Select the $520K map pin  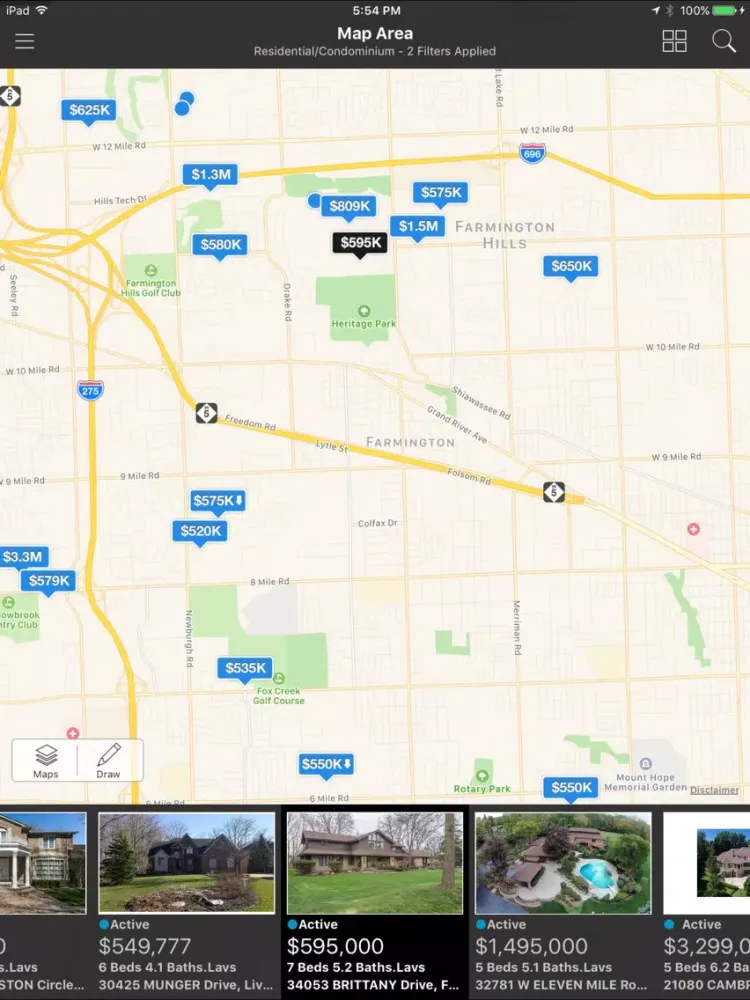tap(200, 531)
